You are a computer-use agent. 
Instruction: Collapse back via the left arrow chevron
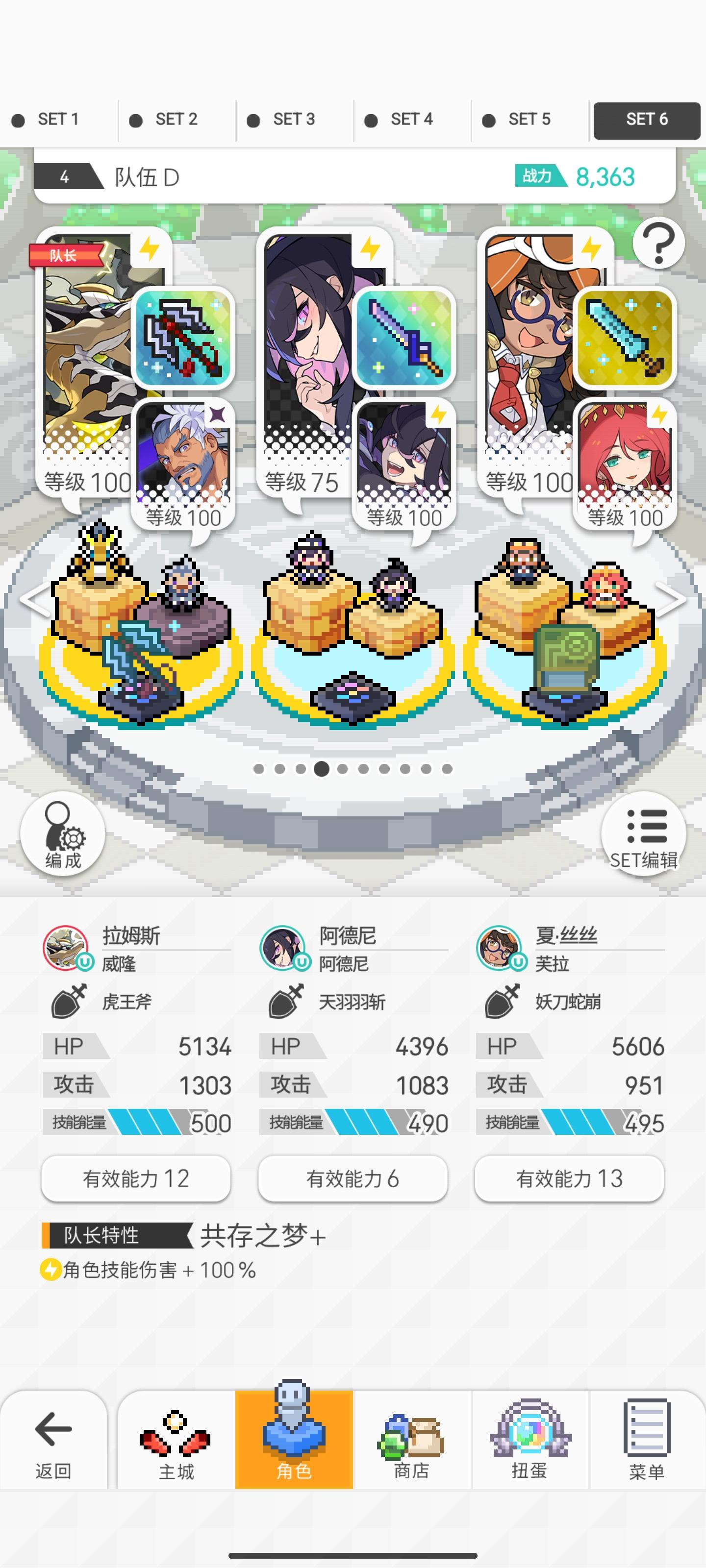[33, 600]
